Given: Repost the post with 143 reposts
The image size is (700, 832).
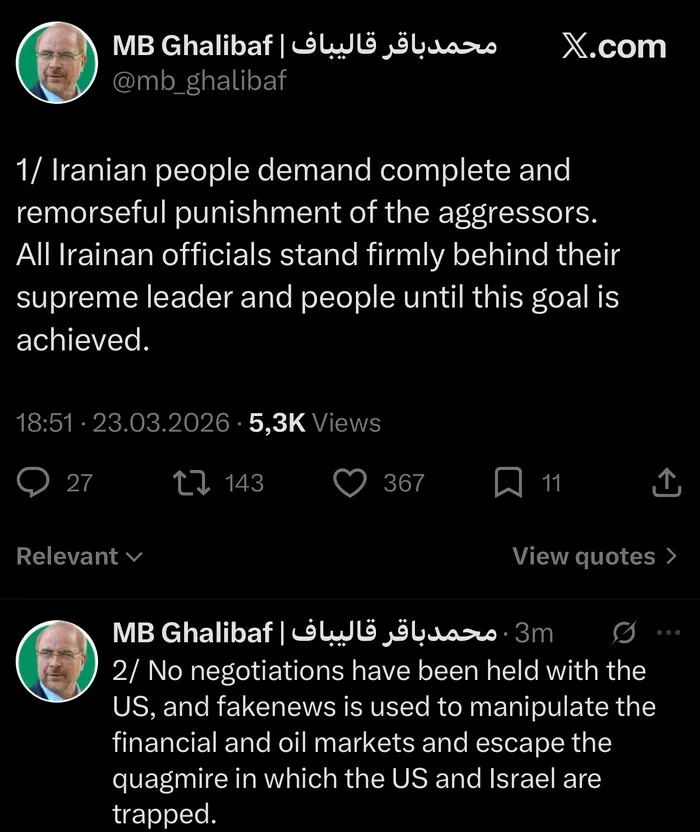Looking at the screenshot, I should [187, 484].
